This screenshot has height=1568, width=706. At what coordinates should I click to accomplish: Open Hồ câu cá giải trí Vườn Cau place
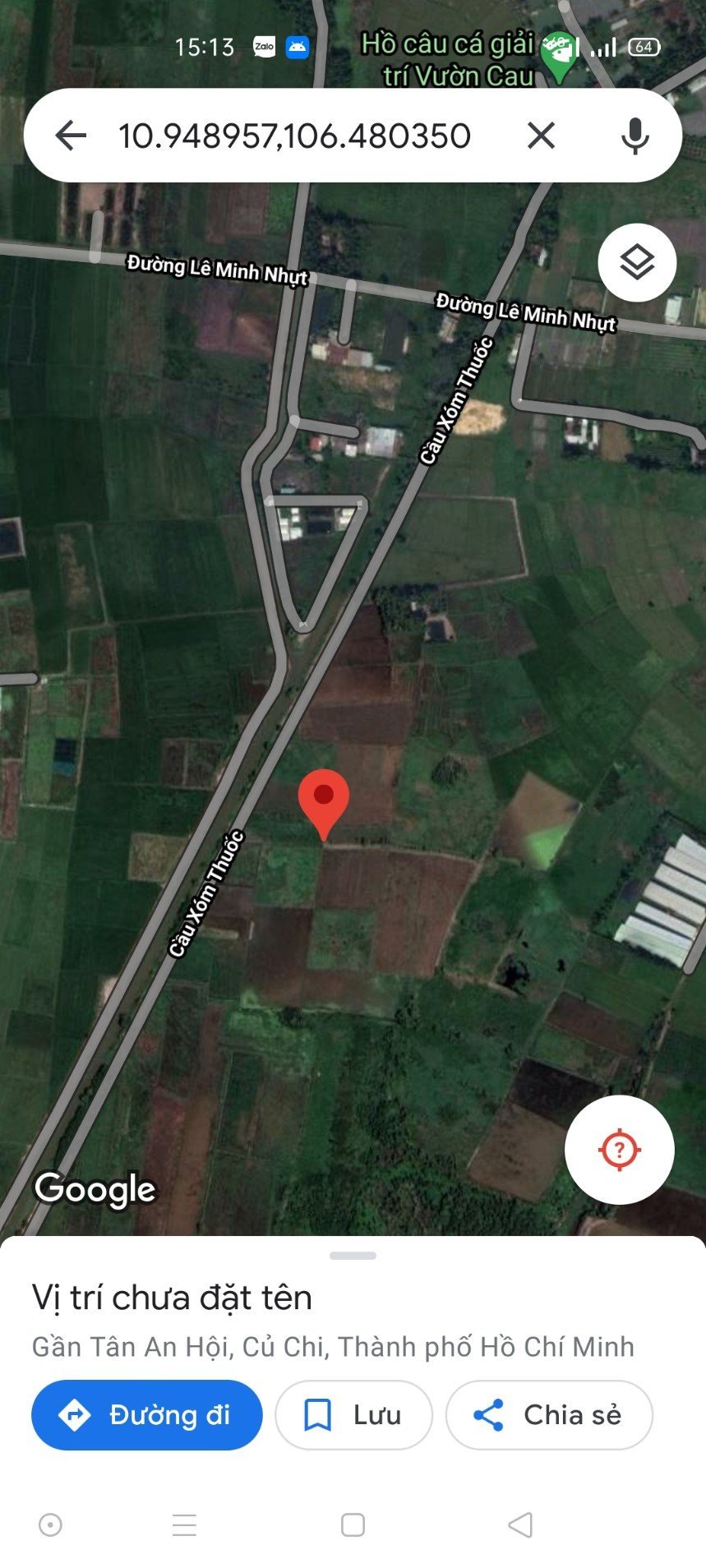tap(460, 59)
